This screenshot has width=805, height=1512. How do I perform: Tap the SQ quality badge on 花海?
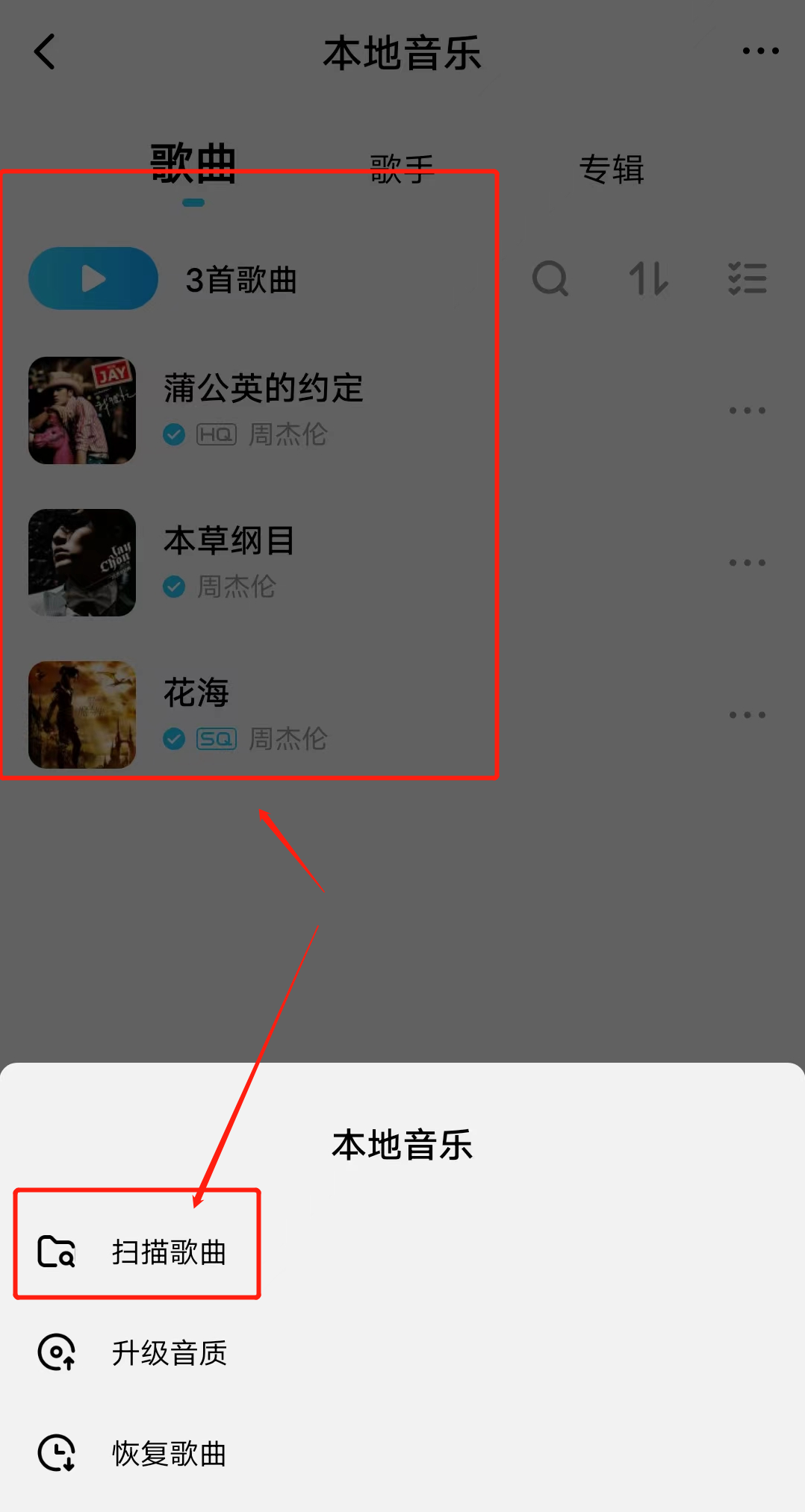215,739
